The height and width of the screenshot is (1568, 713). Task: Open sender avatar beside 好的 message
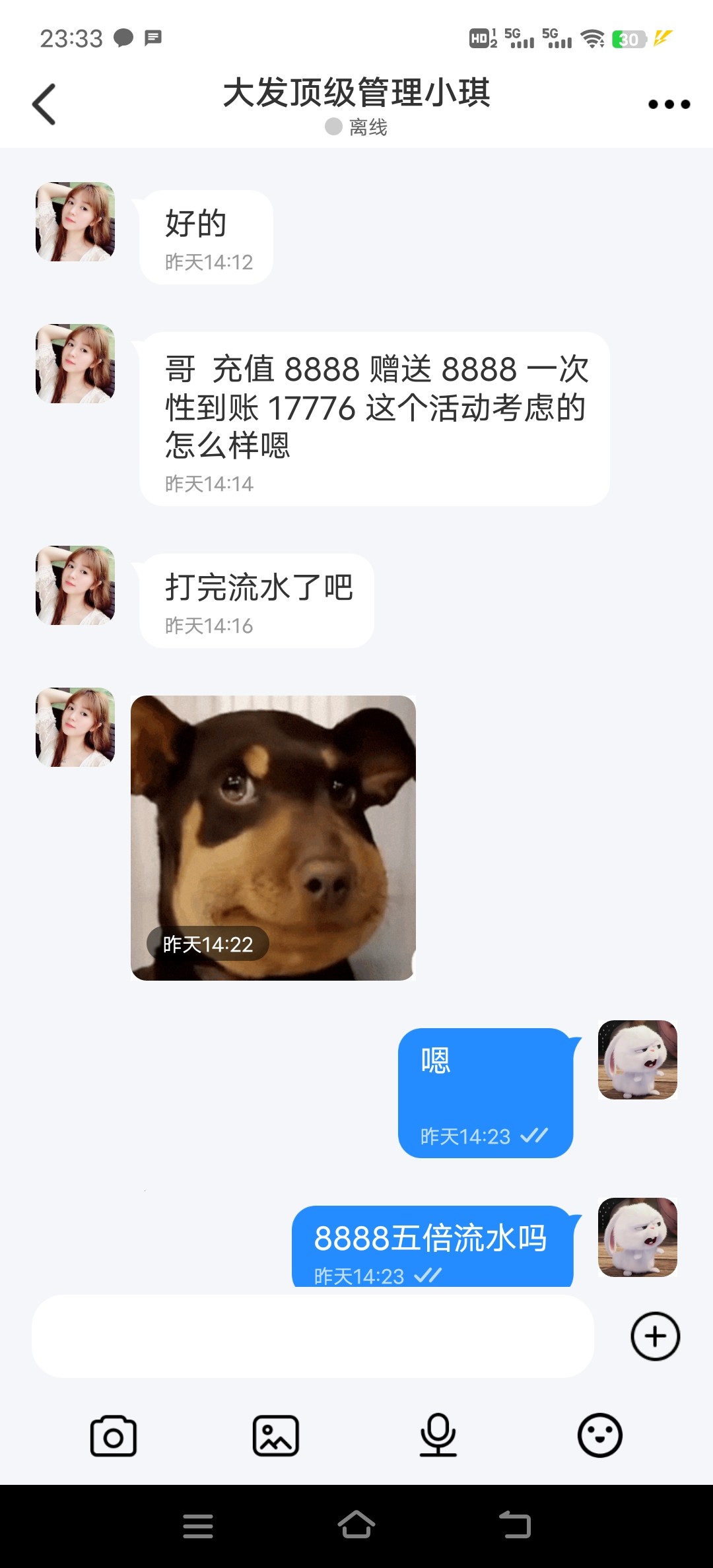coord(75,222)
